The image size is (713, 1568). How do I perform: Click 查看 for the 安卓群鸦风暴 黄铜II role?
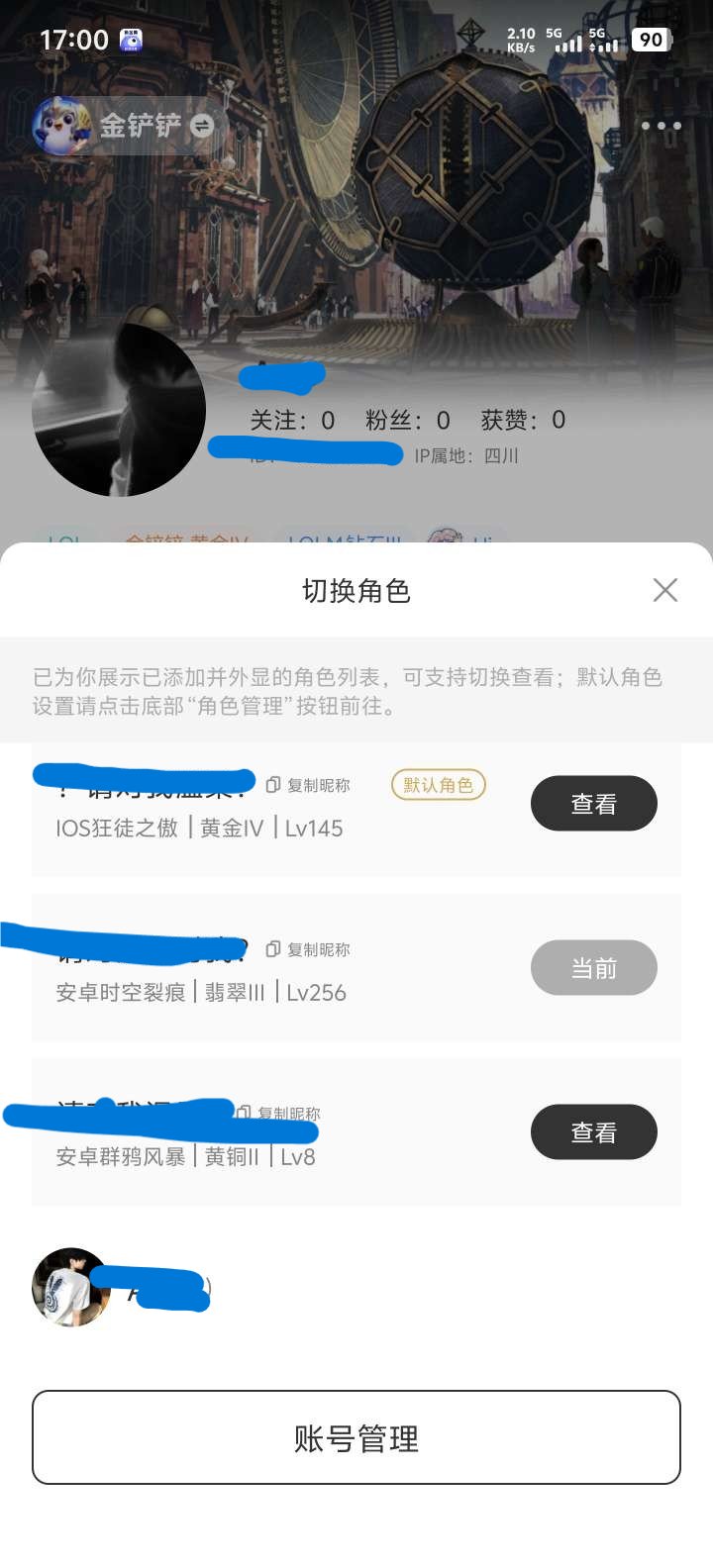tap(594, 1131)
